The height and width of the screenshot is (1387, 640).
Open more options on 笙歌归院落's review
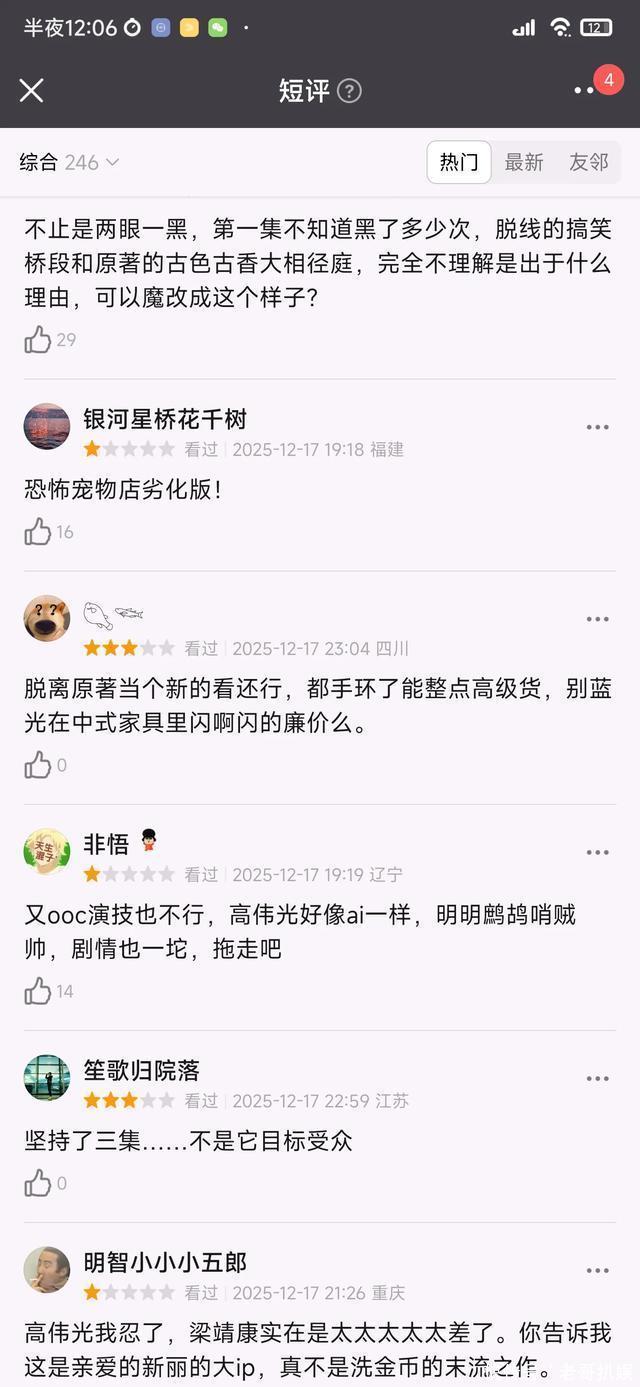click(x=597, y=1079)
